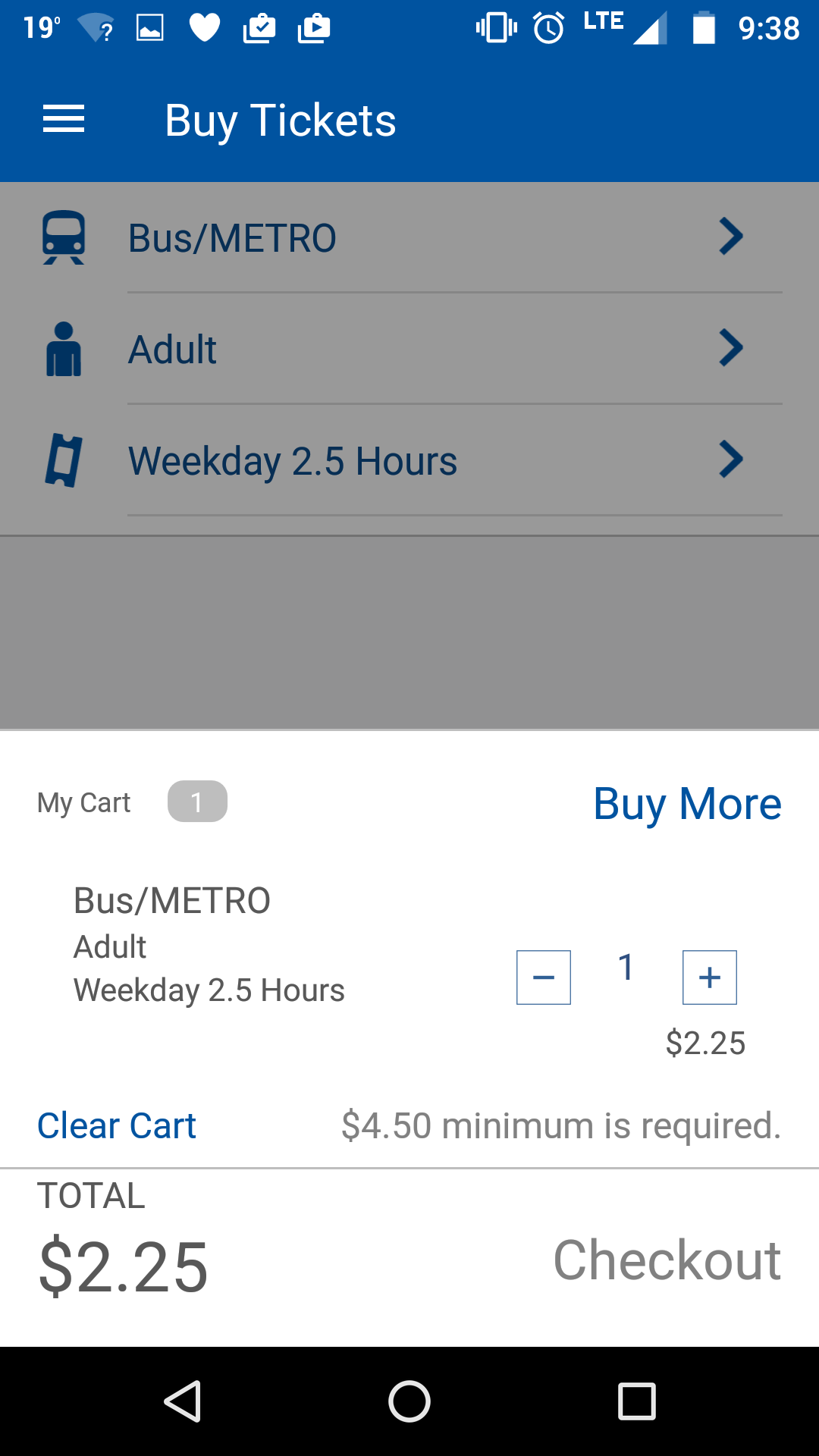Select the Bus/METRO row

click(x=303, y=236)
